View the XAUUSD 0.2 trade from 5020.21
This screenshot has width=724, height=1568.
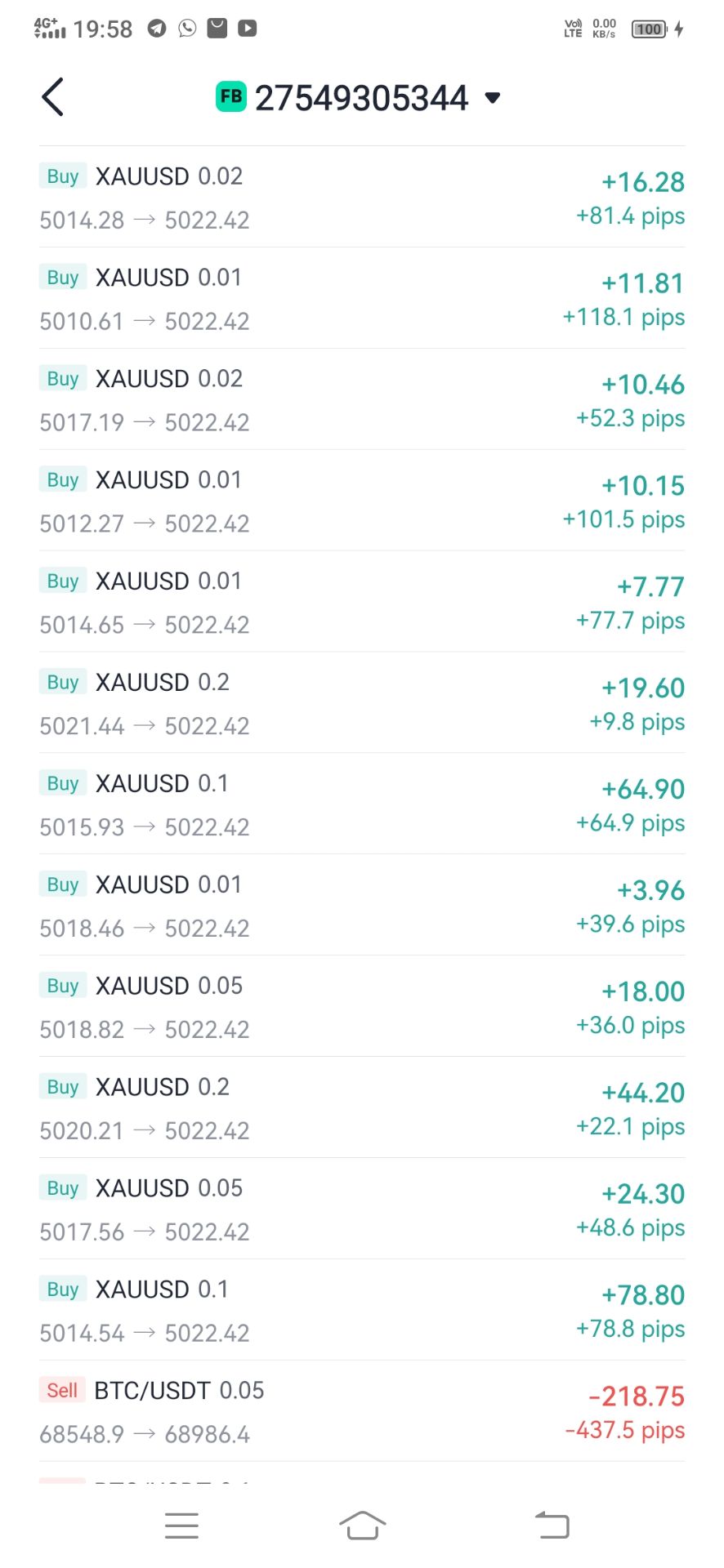pyautogui.click(x=361, y=1109)
